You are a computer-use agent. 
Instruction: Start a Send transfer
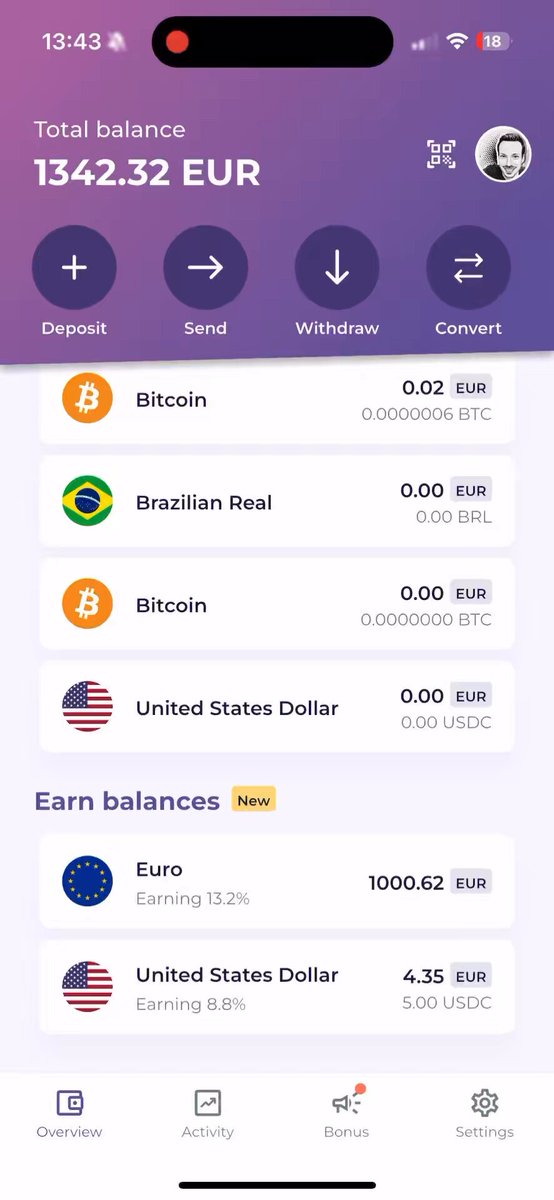click(205, 268)
